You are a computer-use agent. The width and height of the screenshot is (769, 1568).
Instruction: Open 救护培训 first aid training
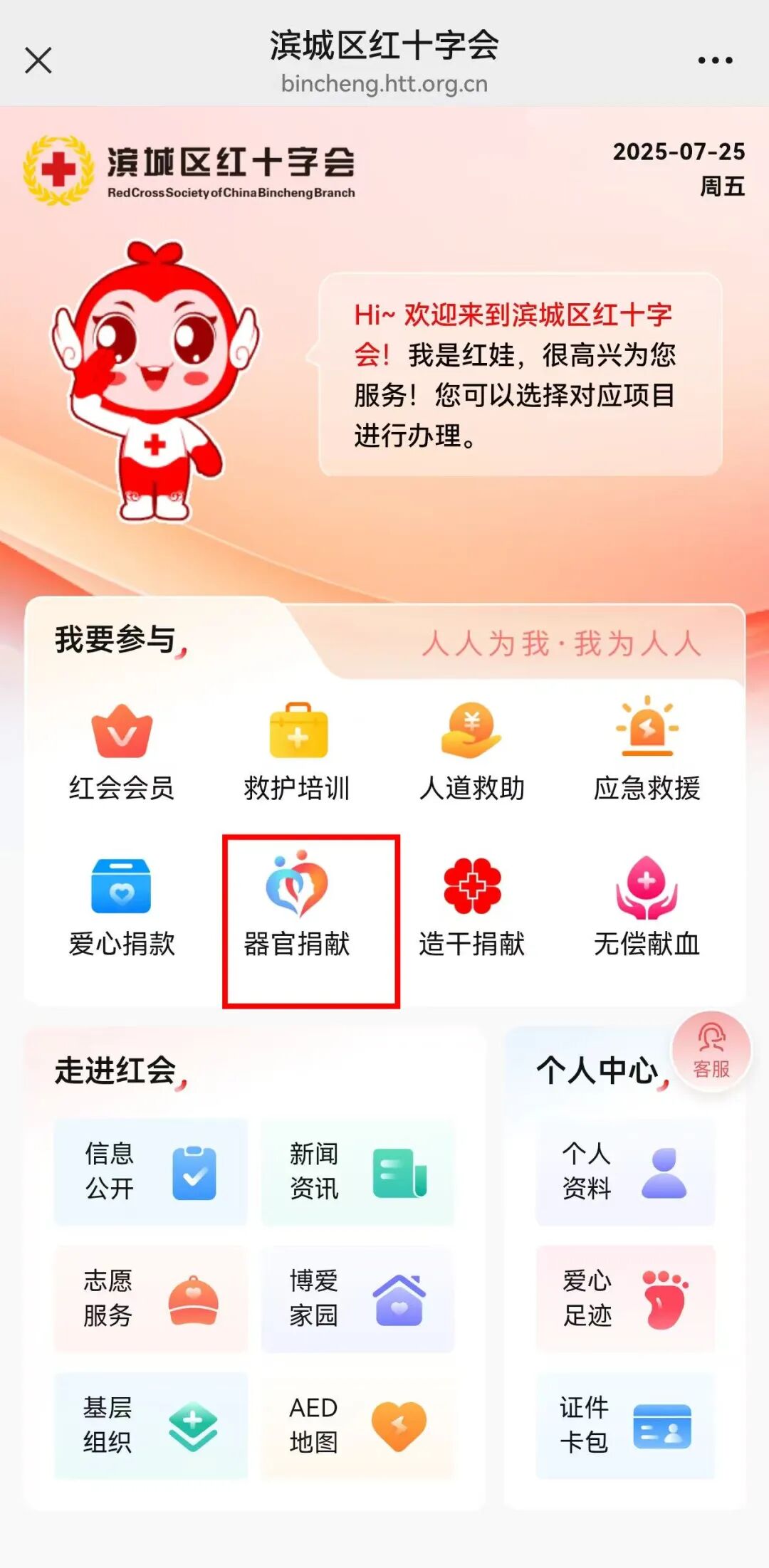297,753
